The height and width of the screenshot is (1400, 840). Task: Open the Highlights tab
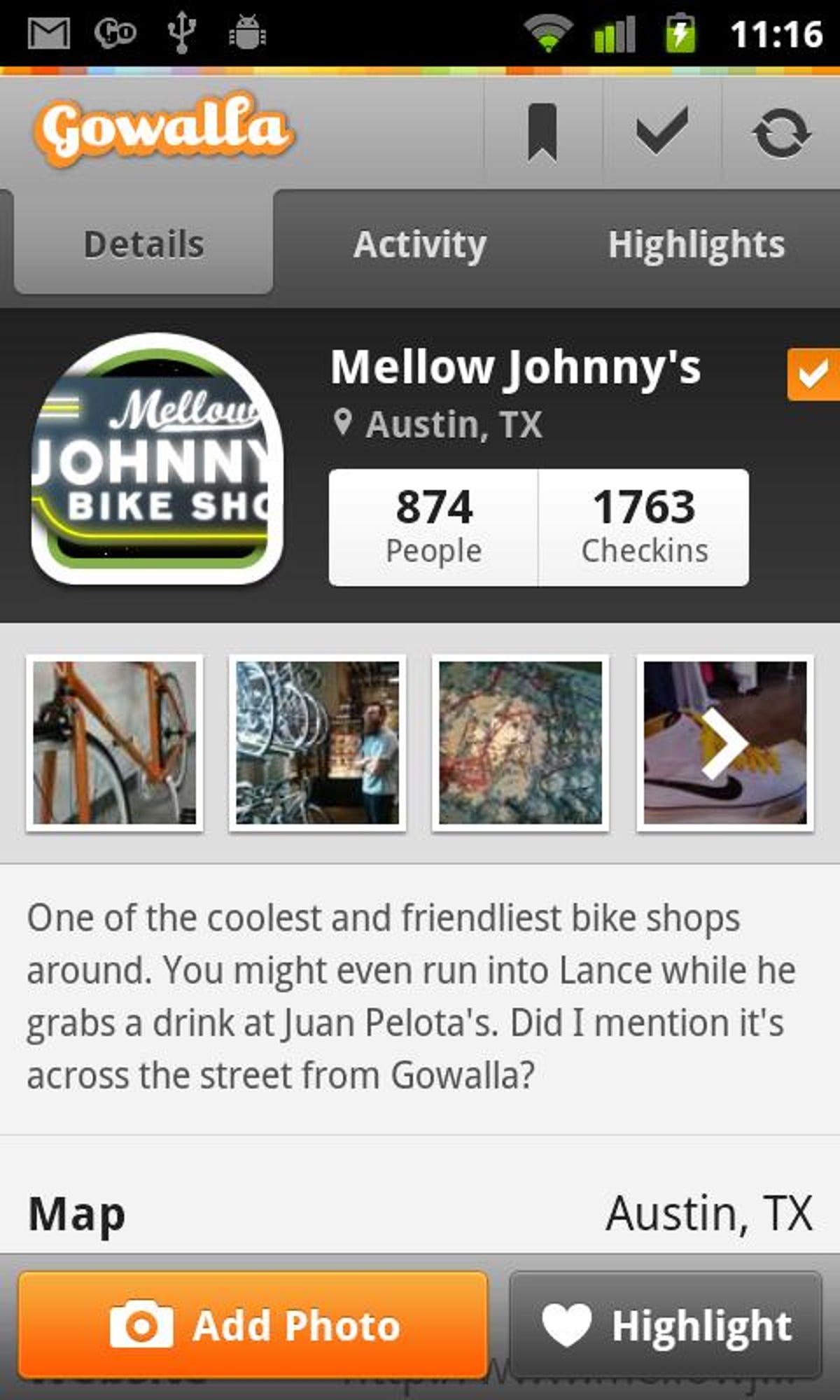click(x=696, y=245)
